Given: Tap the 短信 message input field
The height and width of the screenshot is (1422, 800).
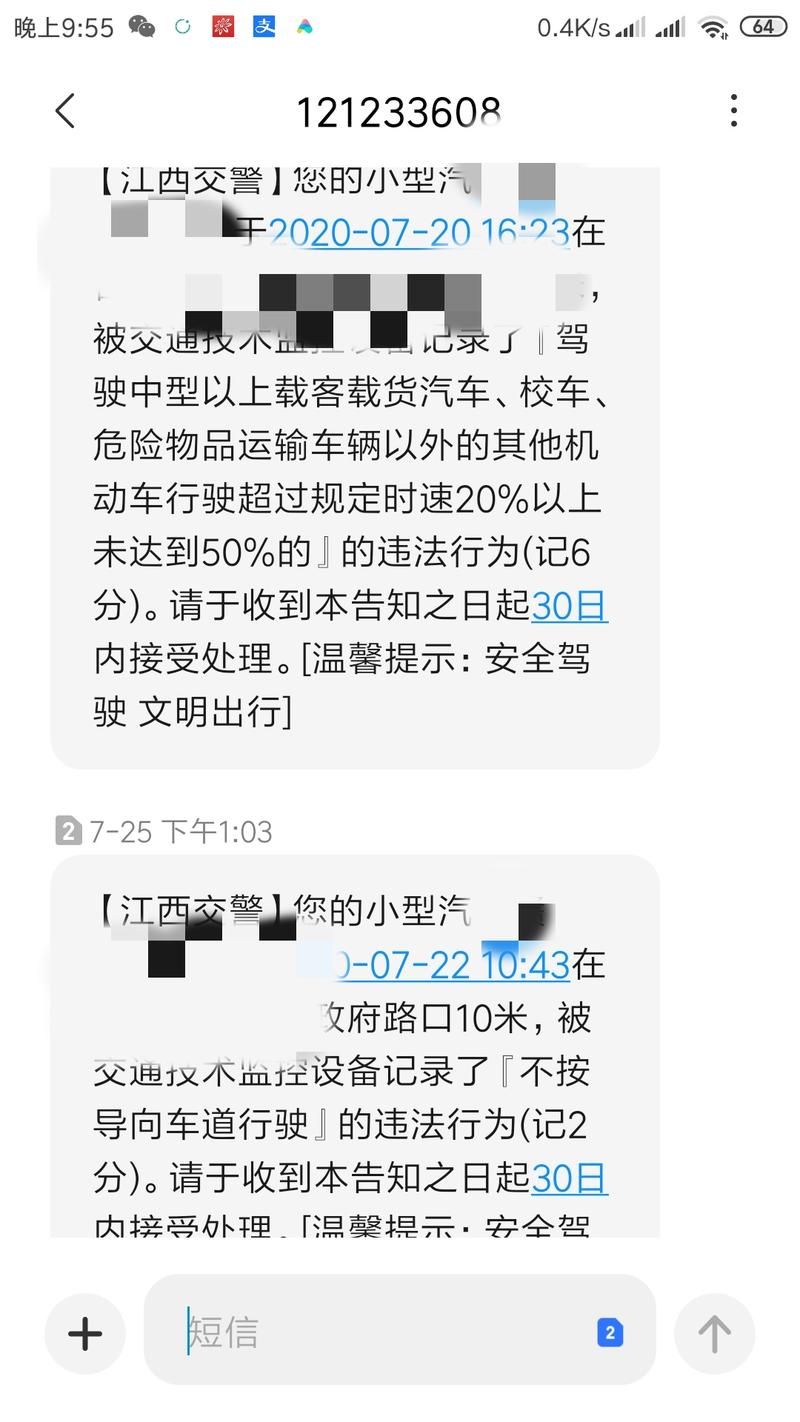Looking at the screenshot, I should pos(300,1333).
